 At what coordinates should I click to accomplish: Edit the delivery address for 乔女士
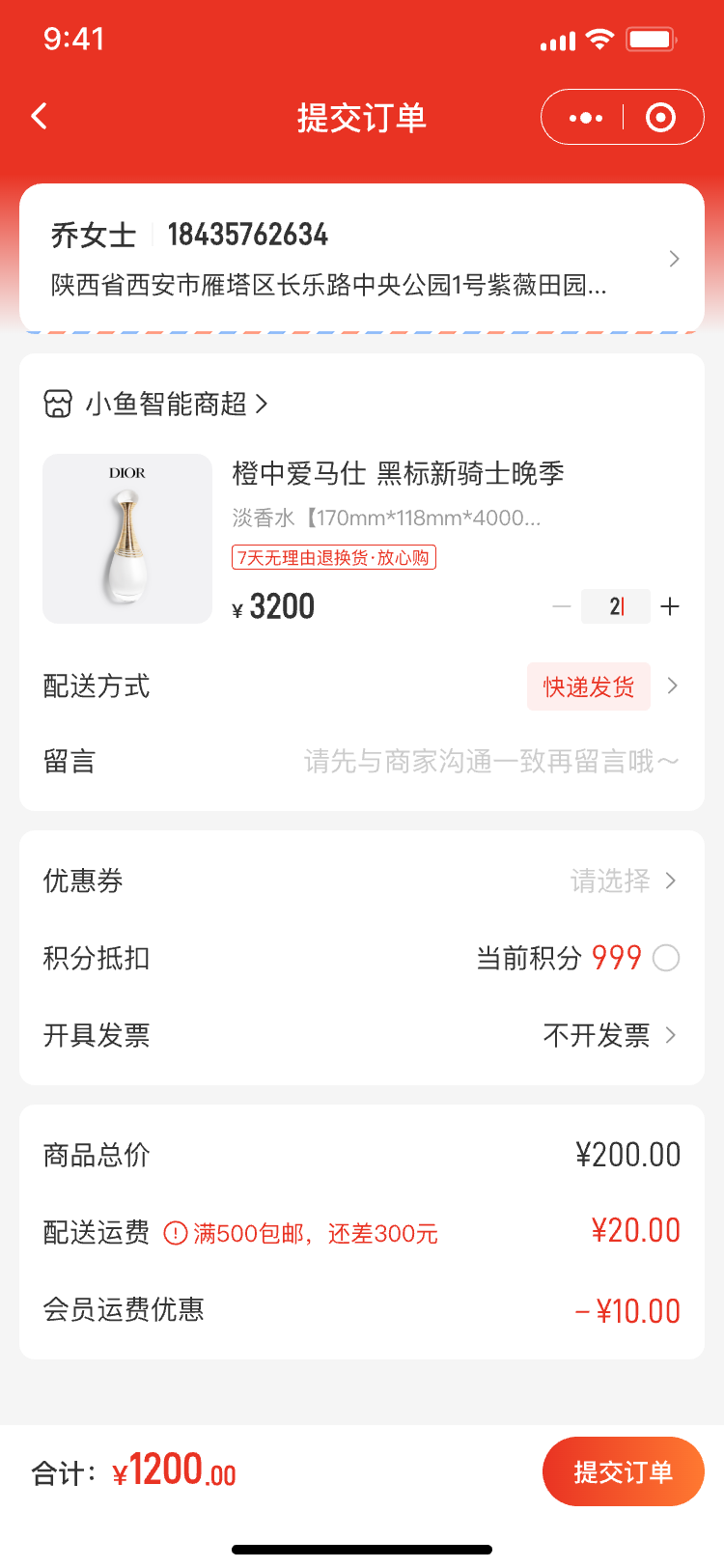[x=362, y=259]
